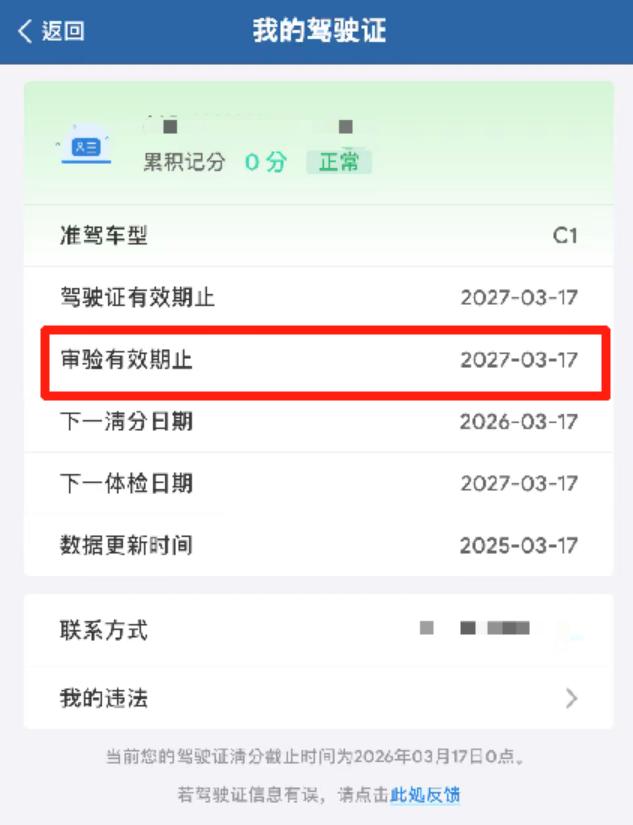This screenshot has width=633, height=825.
Task: Open the 联系方式 row
Action: click(x=318, y=630)
